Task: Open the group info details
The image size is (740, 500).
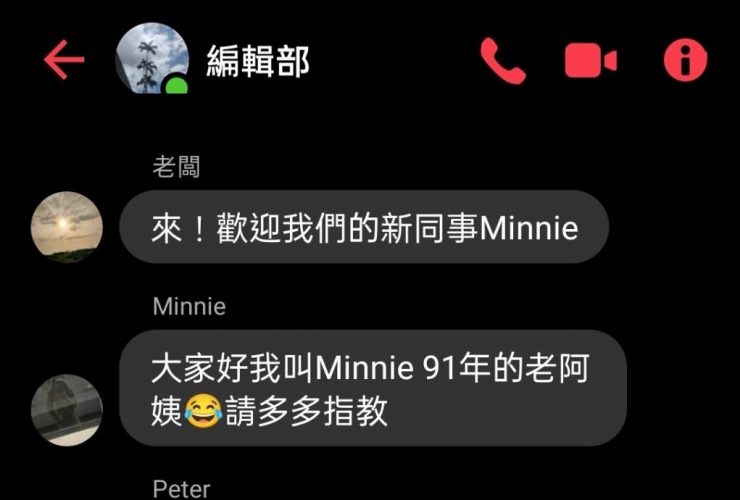Action: click(x=685, y=60)
